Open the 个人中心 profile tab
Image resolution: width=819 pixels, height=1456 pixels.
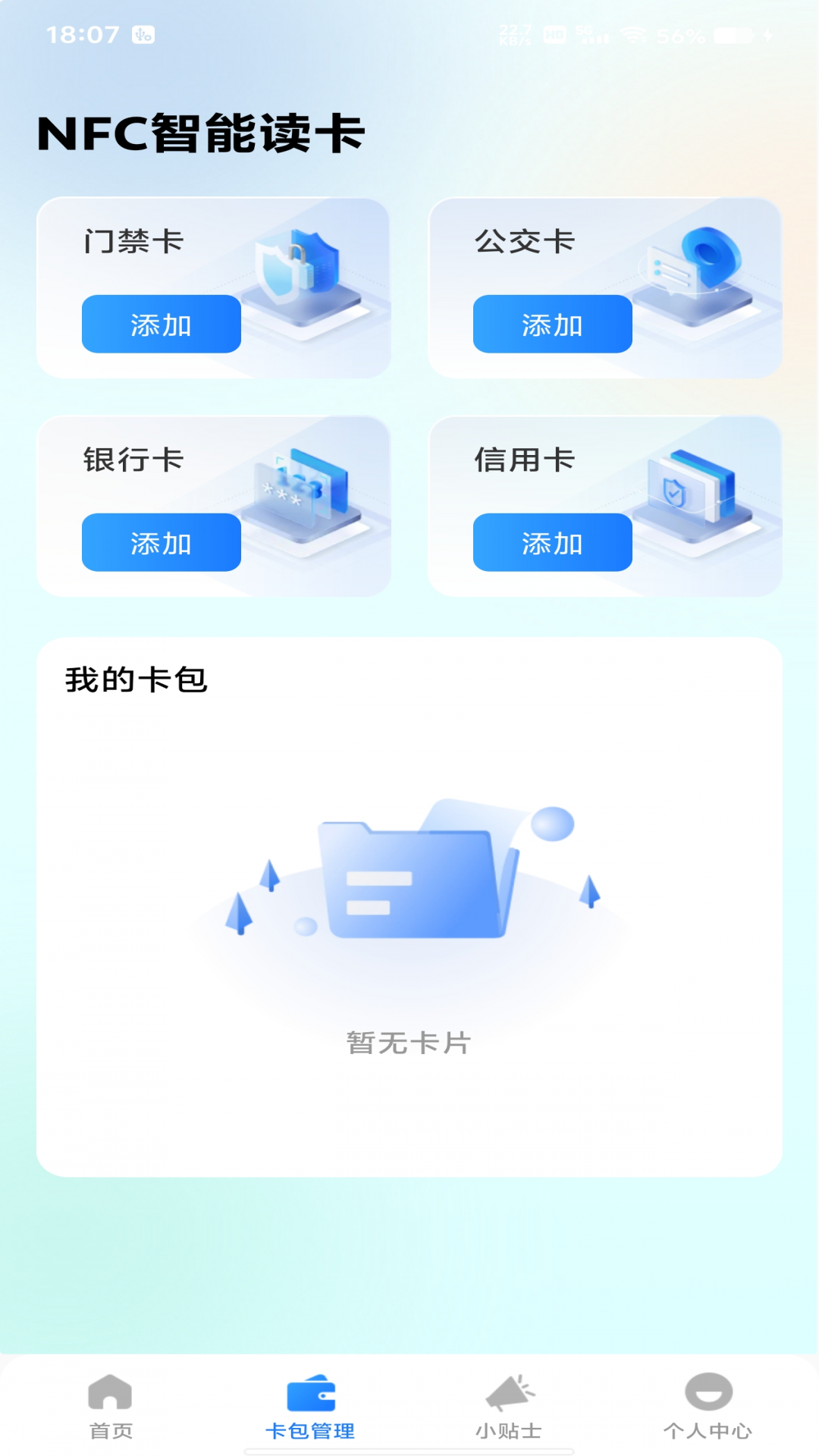tap(708, 1407)
